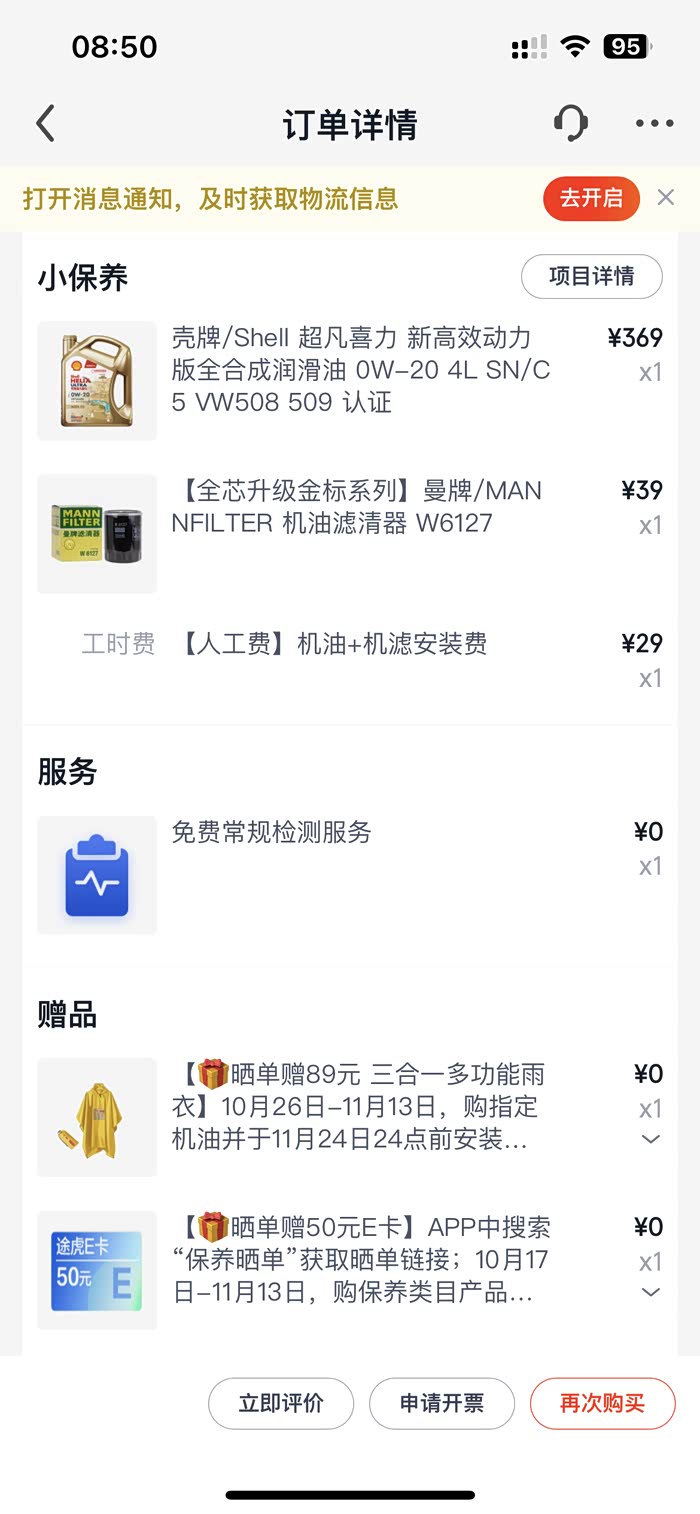Go back from order details
The height and width of the screenshot is (1514, 700).
pos(45,124)
